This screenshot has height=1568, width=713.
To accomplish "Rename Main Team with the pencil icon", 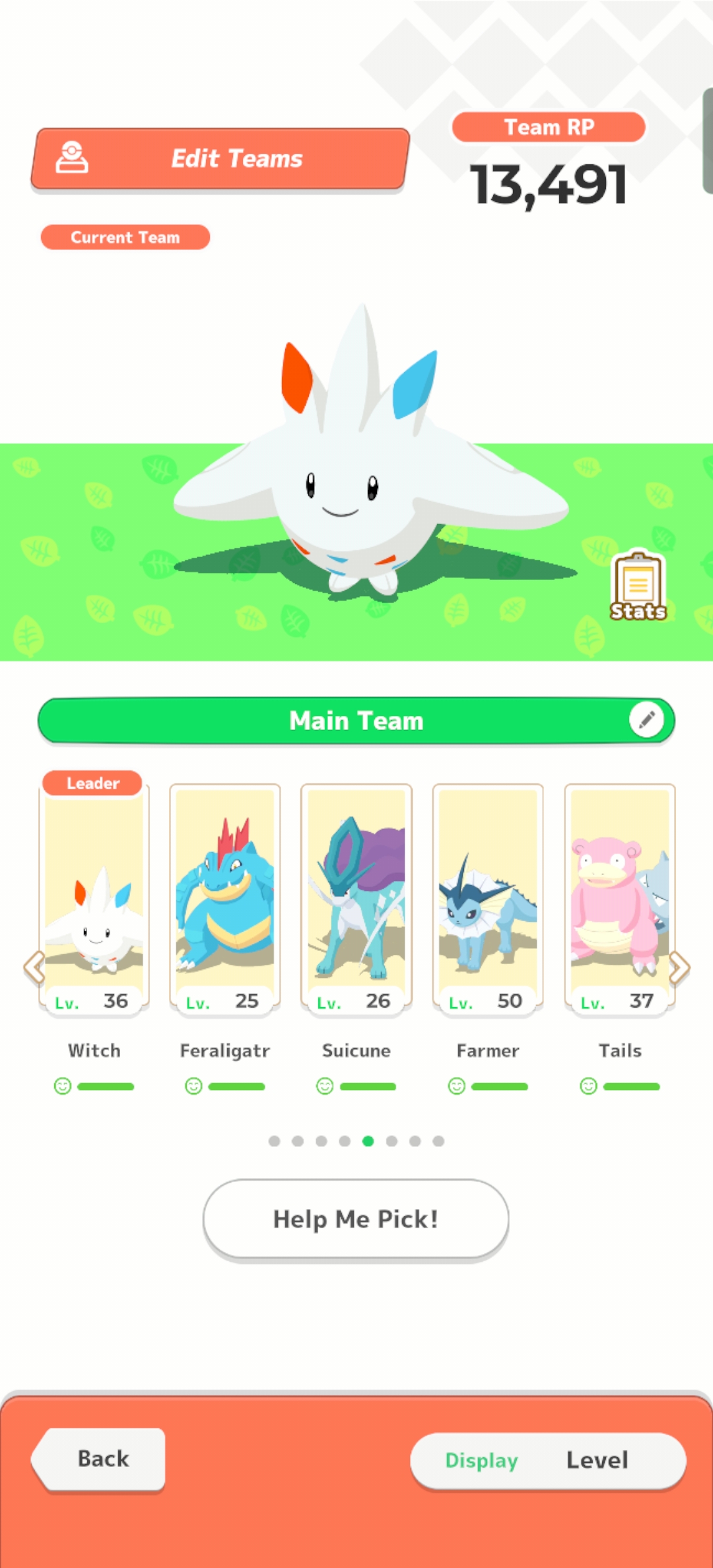I will [x=646, y=720].
